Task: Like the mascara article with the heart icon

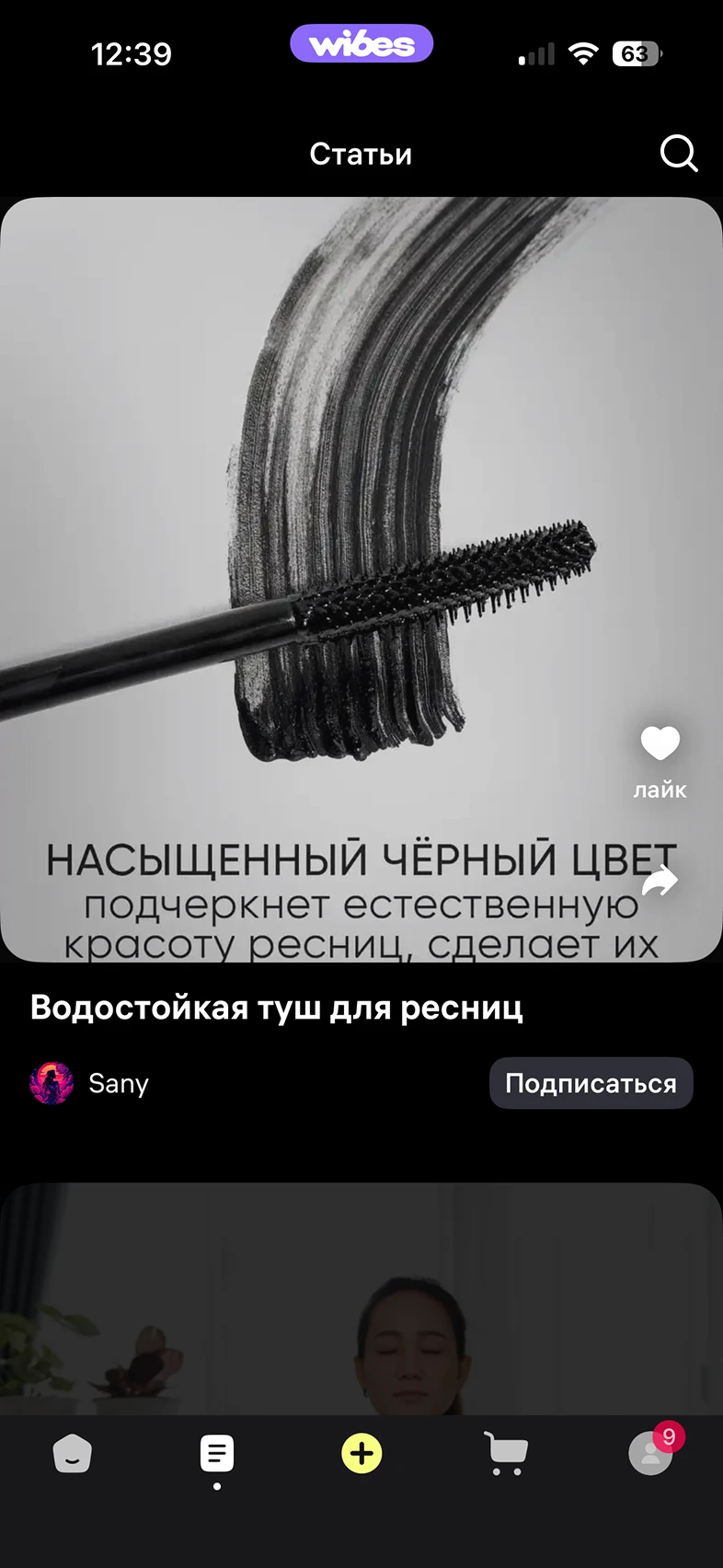Action: [x=660, y=742]
